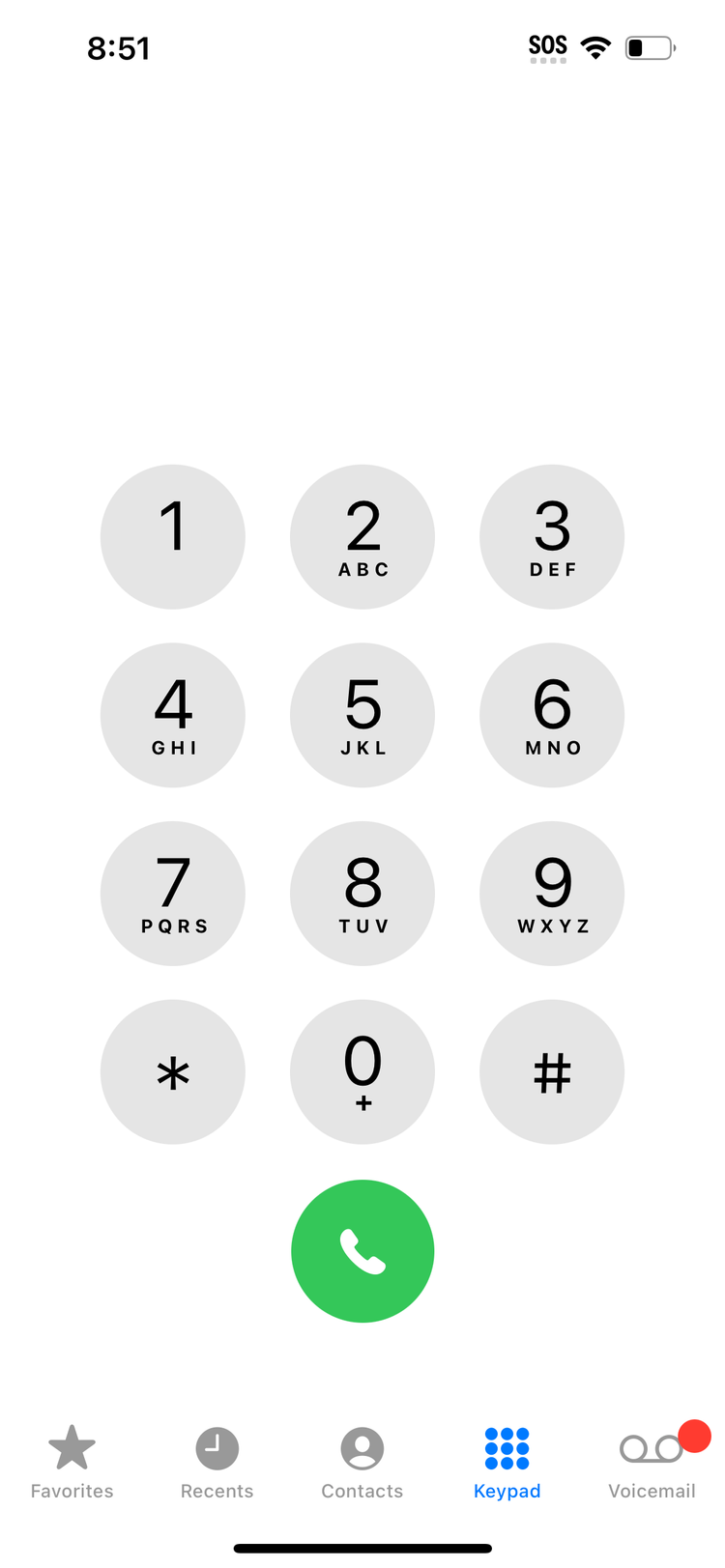Dial the digit 7 PQRS
Screen dimensions: 725x1568
tap(173, 893)
